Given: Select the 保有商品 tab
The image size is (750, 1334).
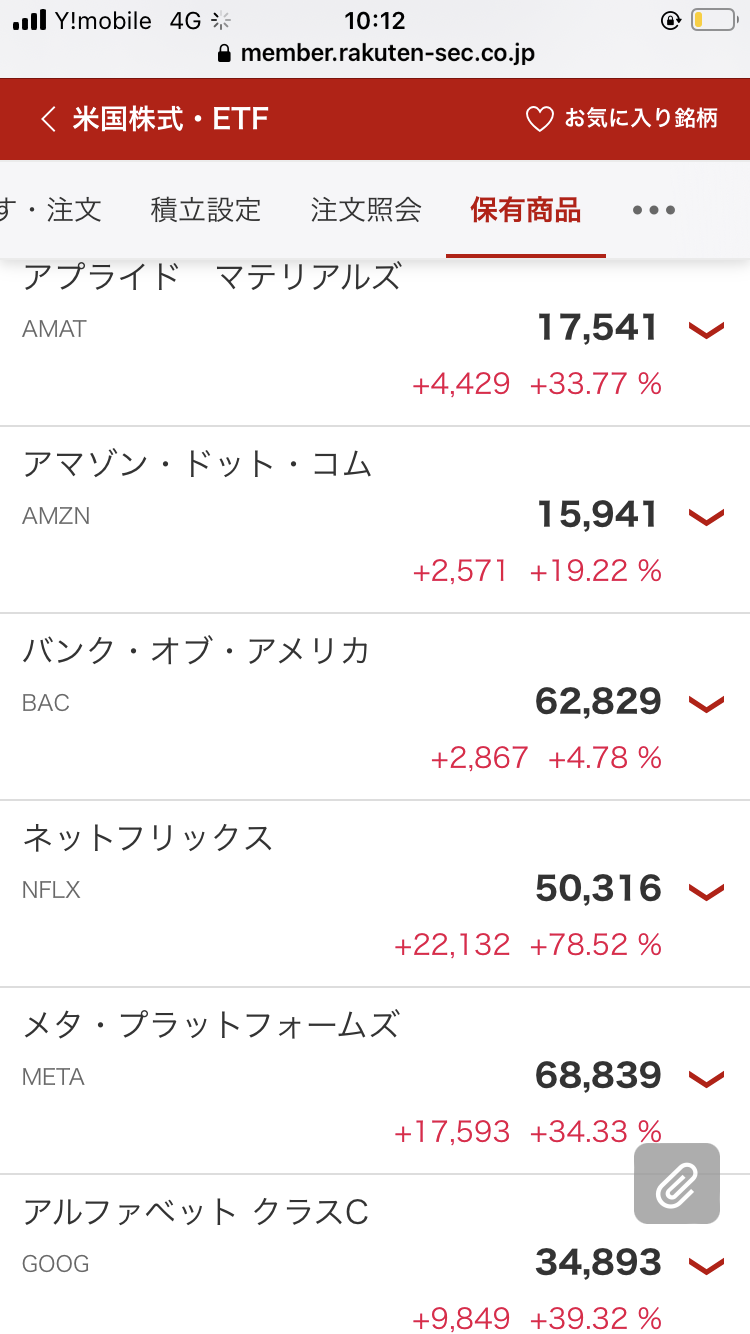Looking at the screenshot, I should [526, 210].
